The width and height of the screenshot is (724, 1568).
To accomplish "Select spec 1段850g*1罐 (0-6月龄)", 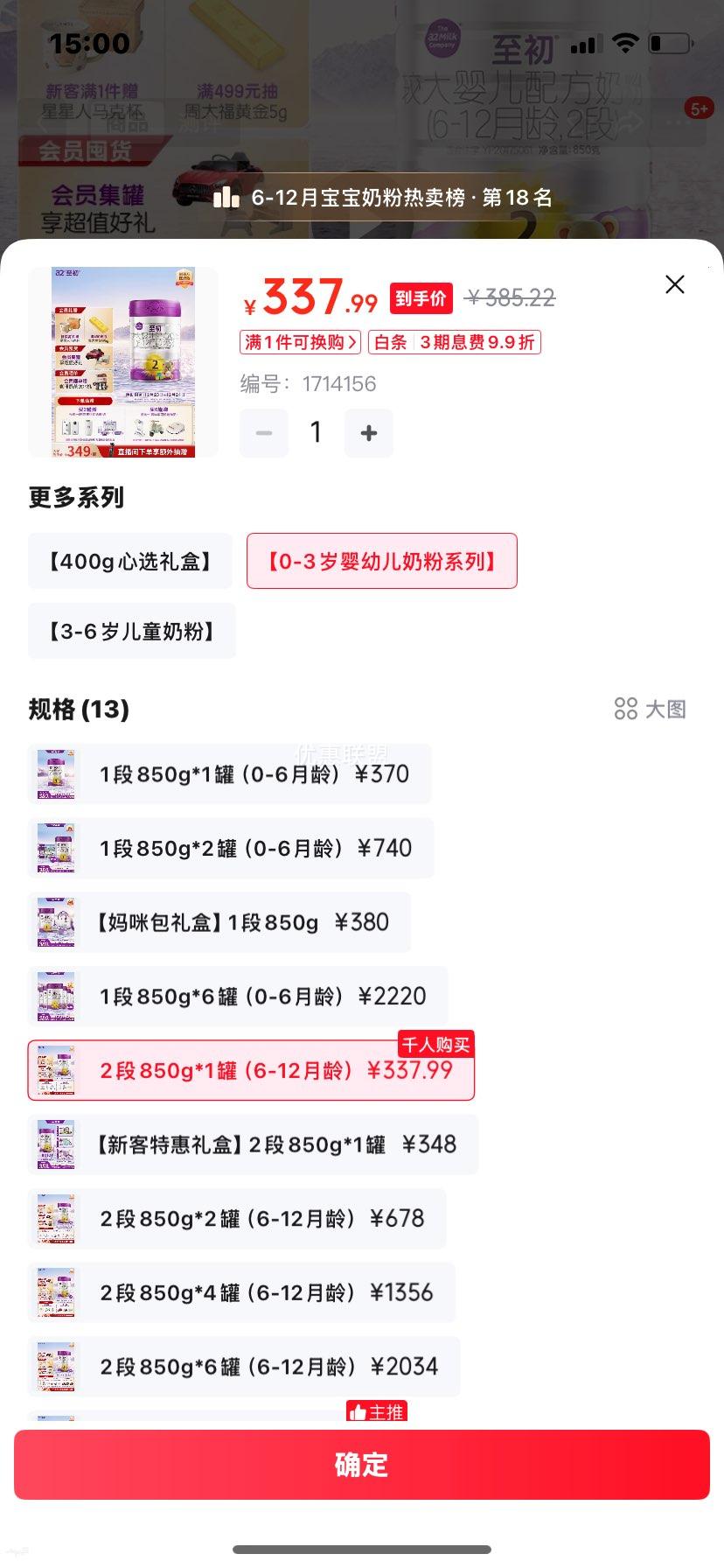I will [x=229, y=773].
